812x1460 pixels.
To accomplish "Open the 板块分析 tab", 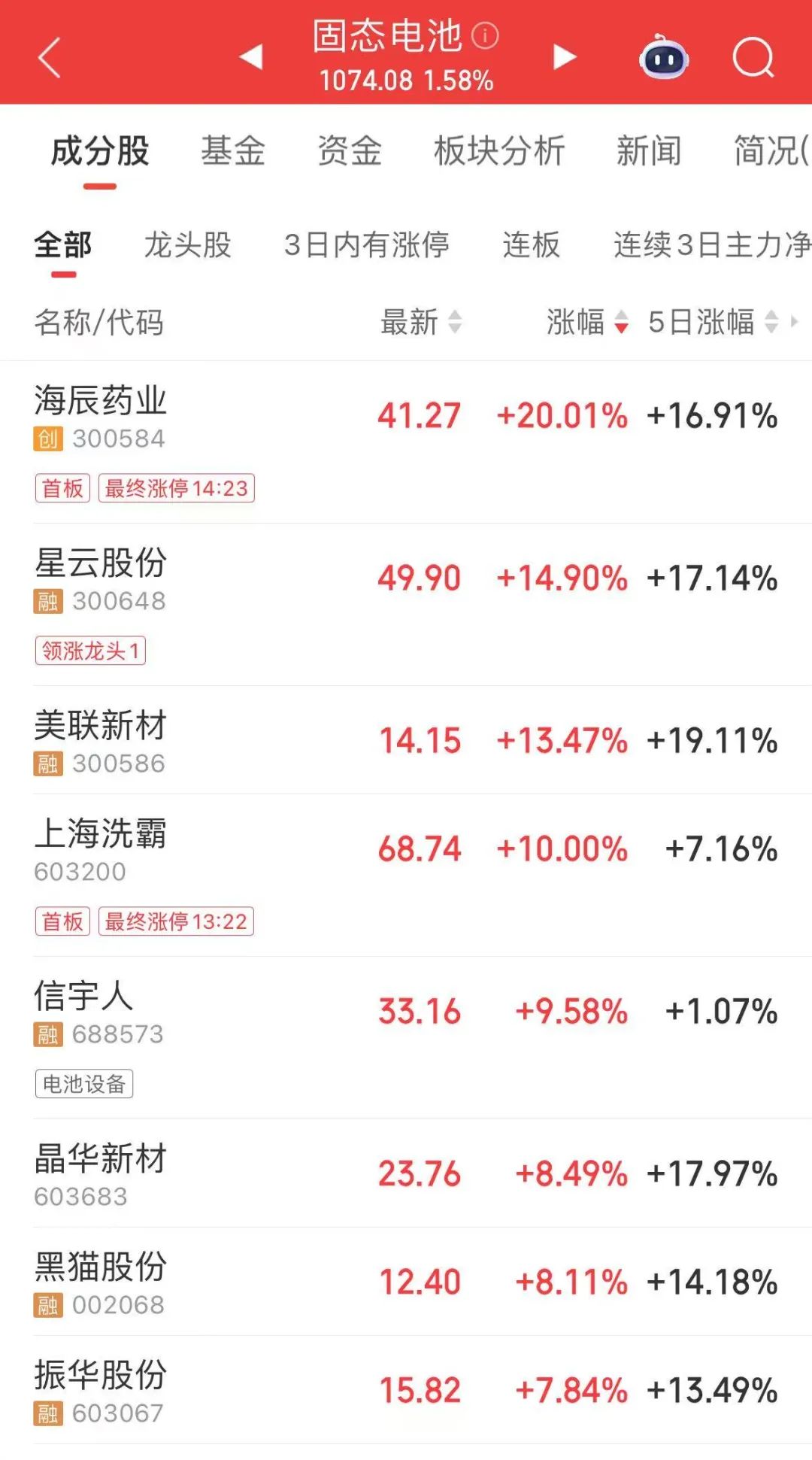I will coord(499,150).
